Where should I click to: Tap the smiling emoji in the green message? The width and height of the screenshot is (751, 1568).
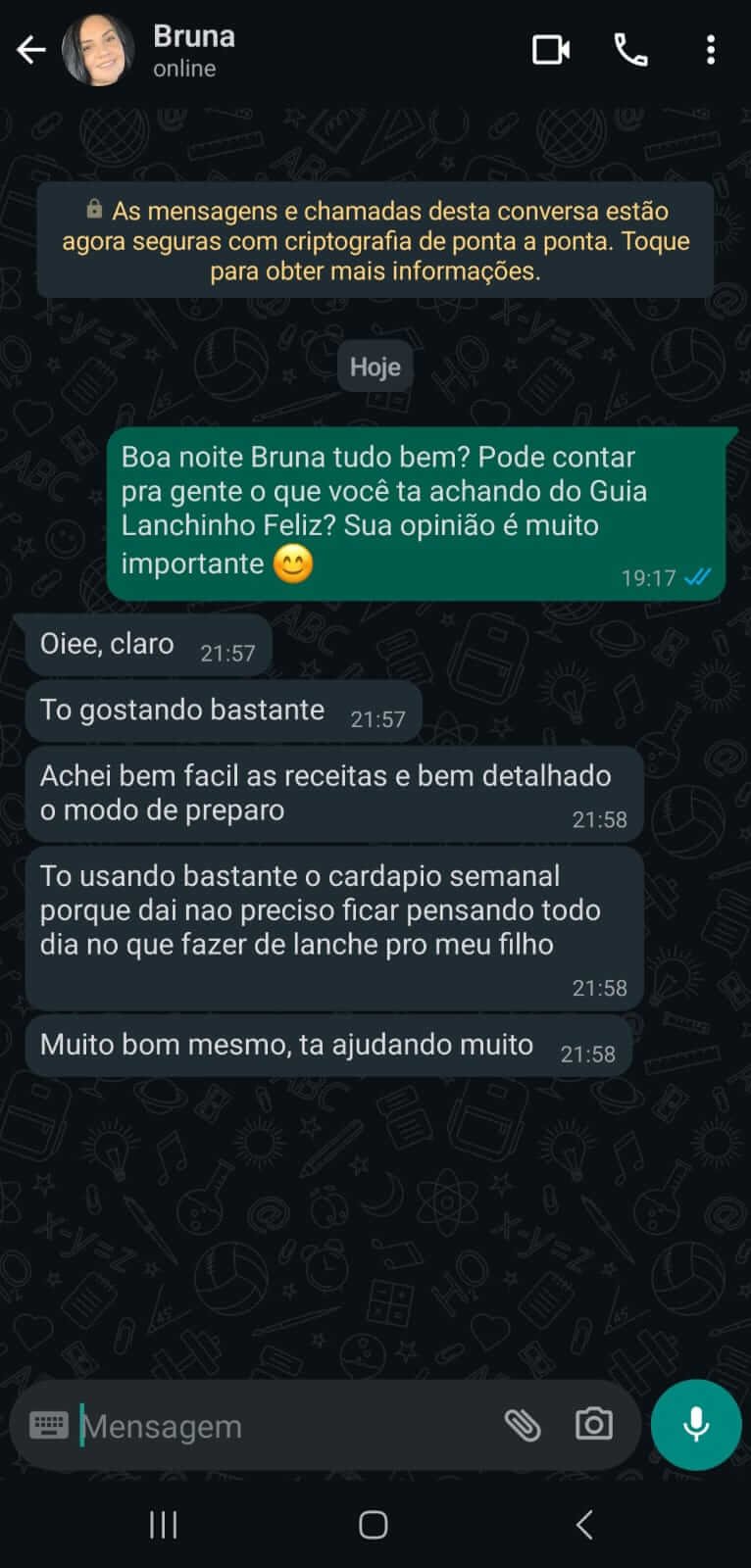point(291,564)
